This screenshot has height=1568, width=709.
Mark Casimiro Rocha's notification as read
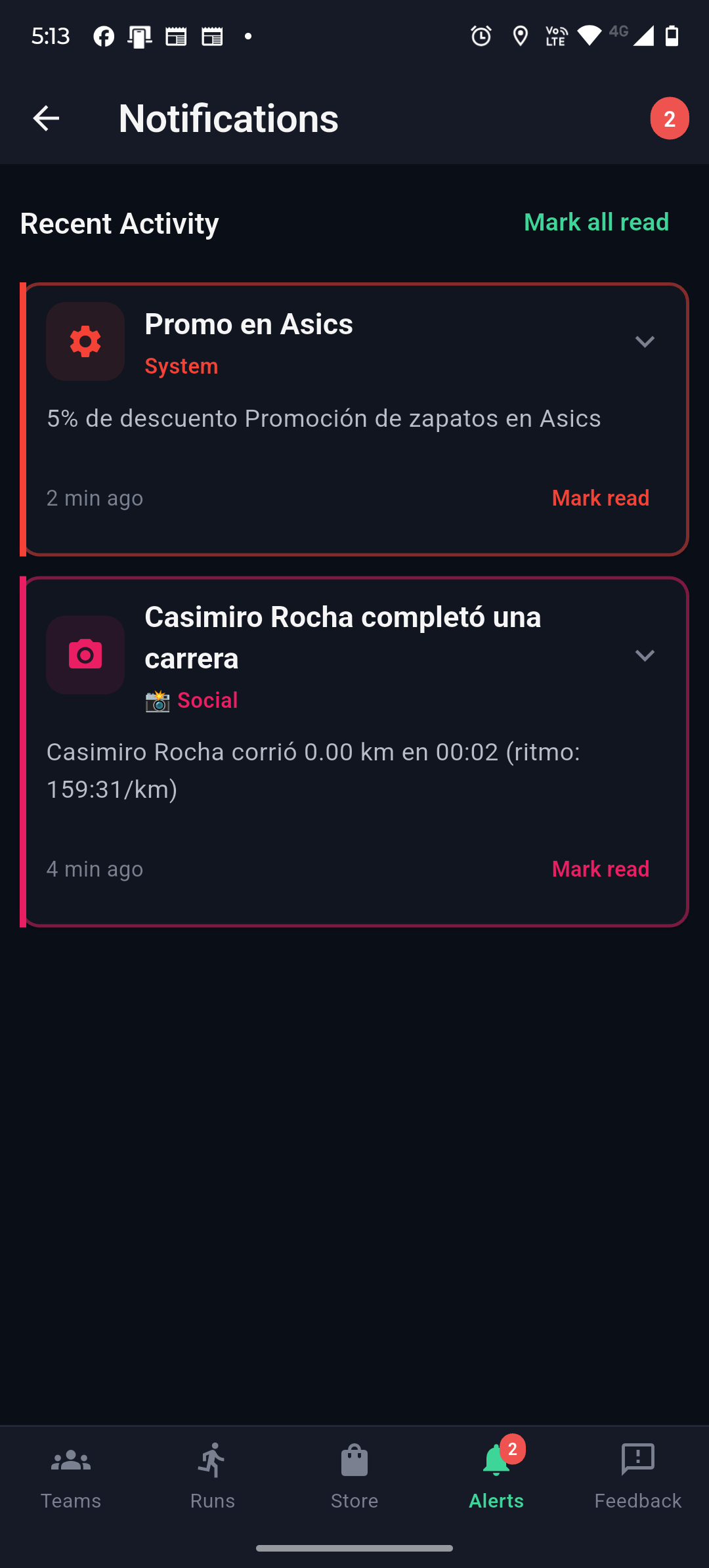click(x=600, y=868)
